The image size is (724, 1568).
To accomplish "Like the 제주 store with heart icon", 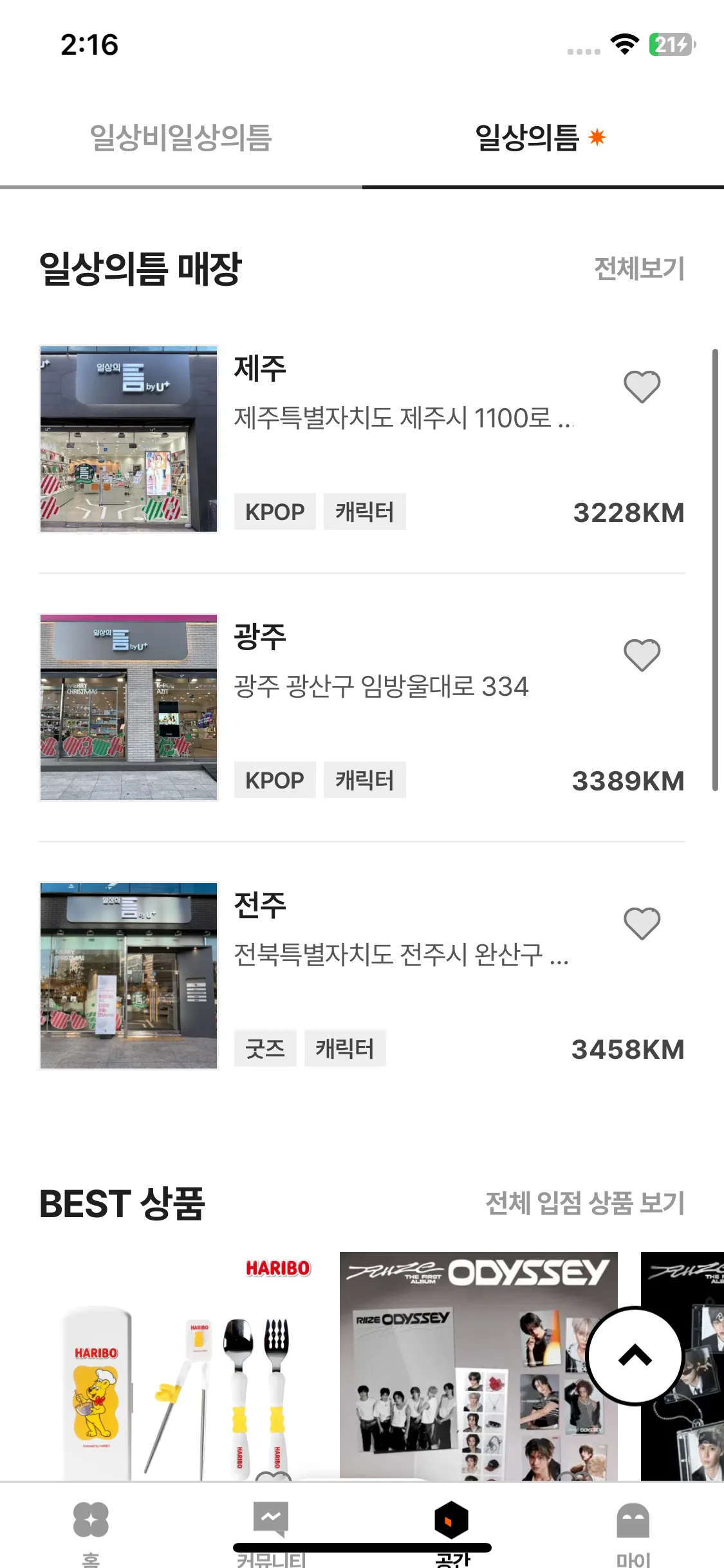I will click(x=642, y=387).
